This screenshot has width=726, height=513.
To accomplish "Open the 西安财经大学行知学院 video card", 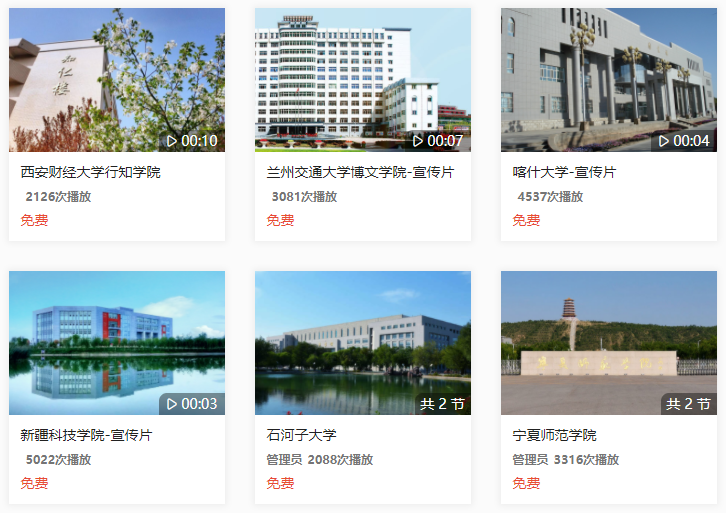I will tap(116, 81).
